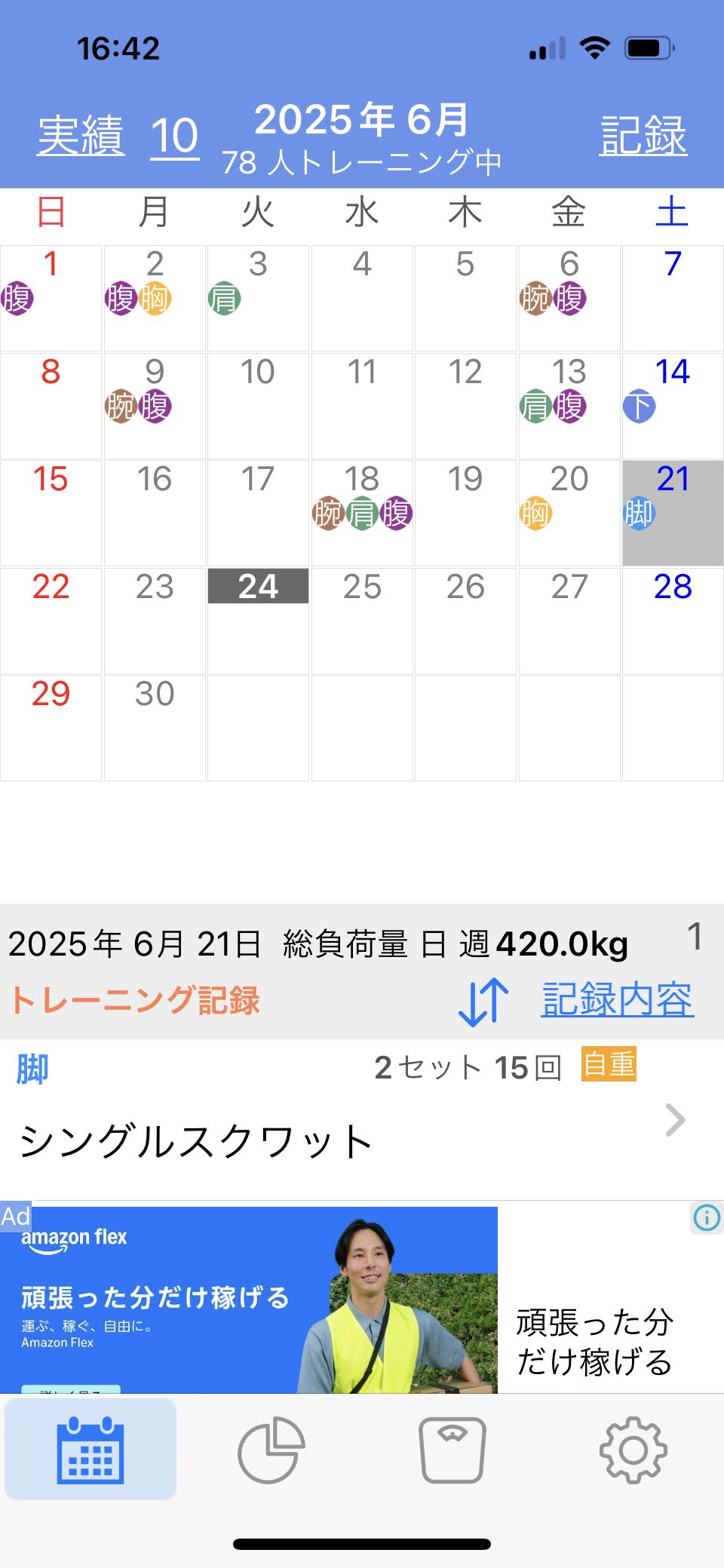
Task: Tap the ad info icon
Action: [707, 1217]
